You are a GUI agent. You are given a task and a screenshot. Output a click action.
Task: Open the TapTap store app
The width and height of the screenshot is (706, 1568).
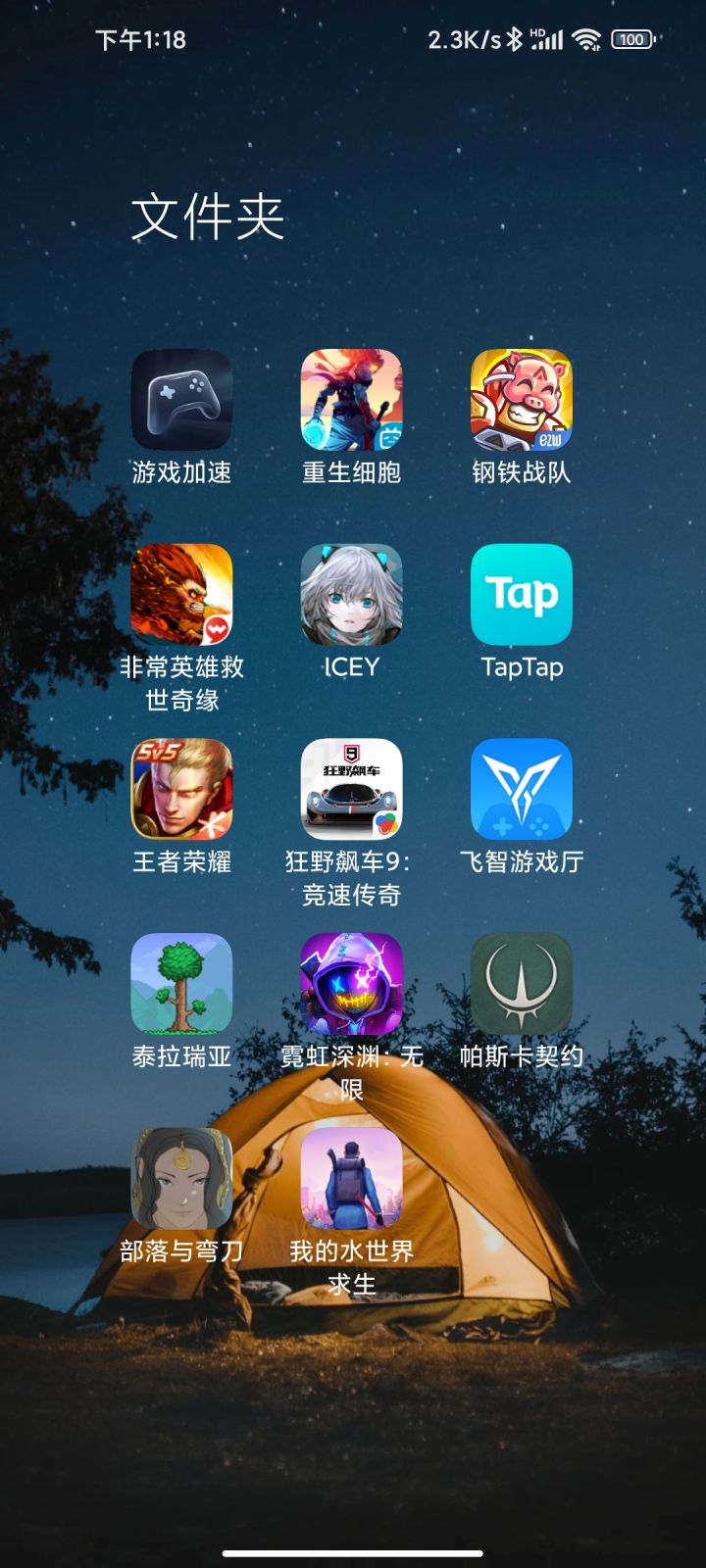point(522,595)
